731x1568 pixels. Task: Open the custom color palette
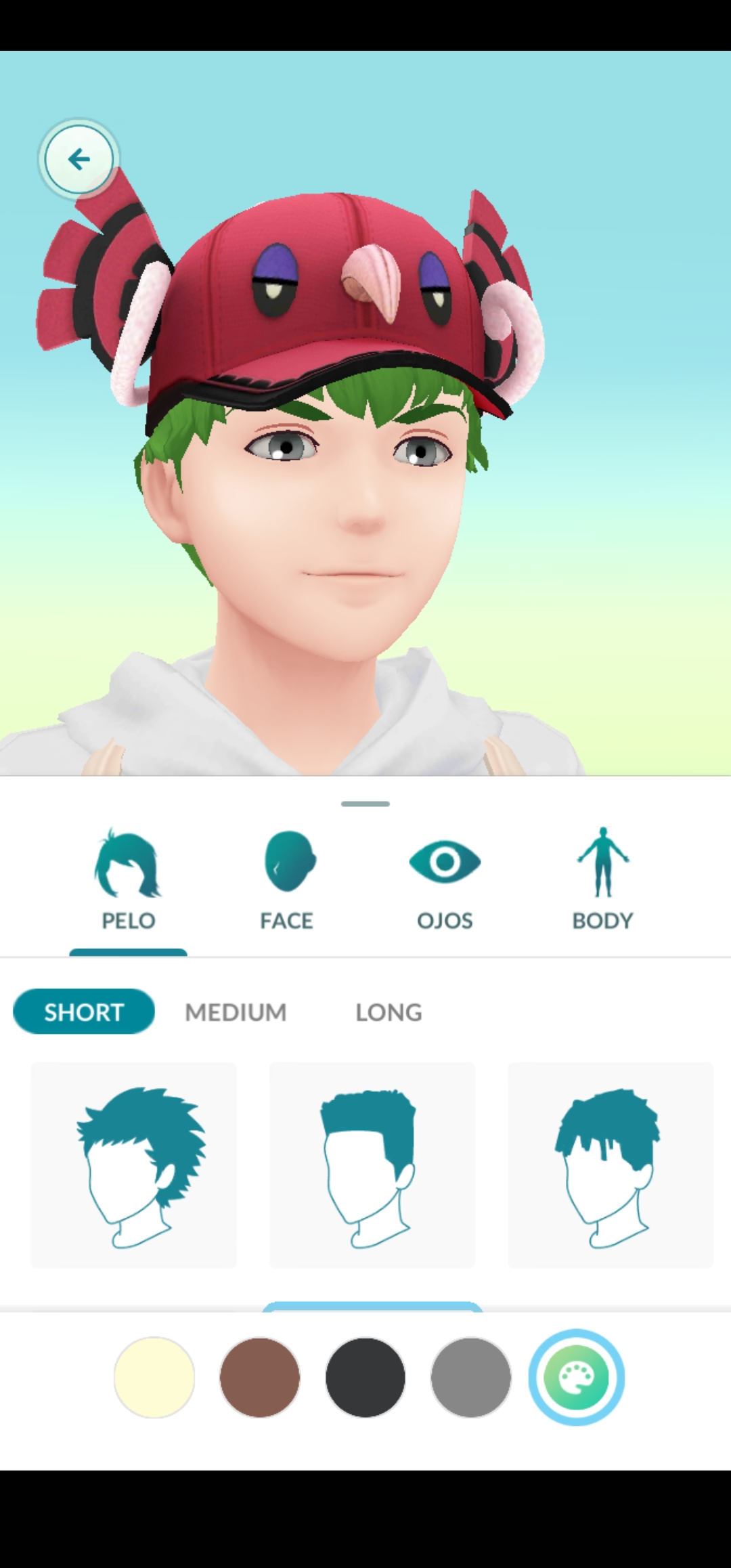point(577,1377)
